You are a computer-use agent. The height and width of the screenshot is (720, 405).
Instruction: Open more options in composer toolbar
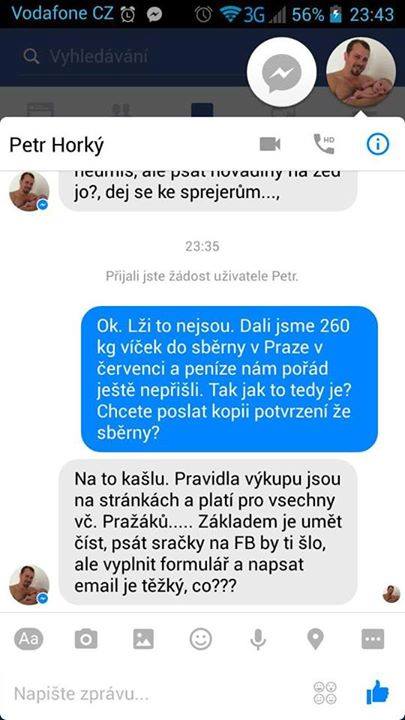(372, 639)
